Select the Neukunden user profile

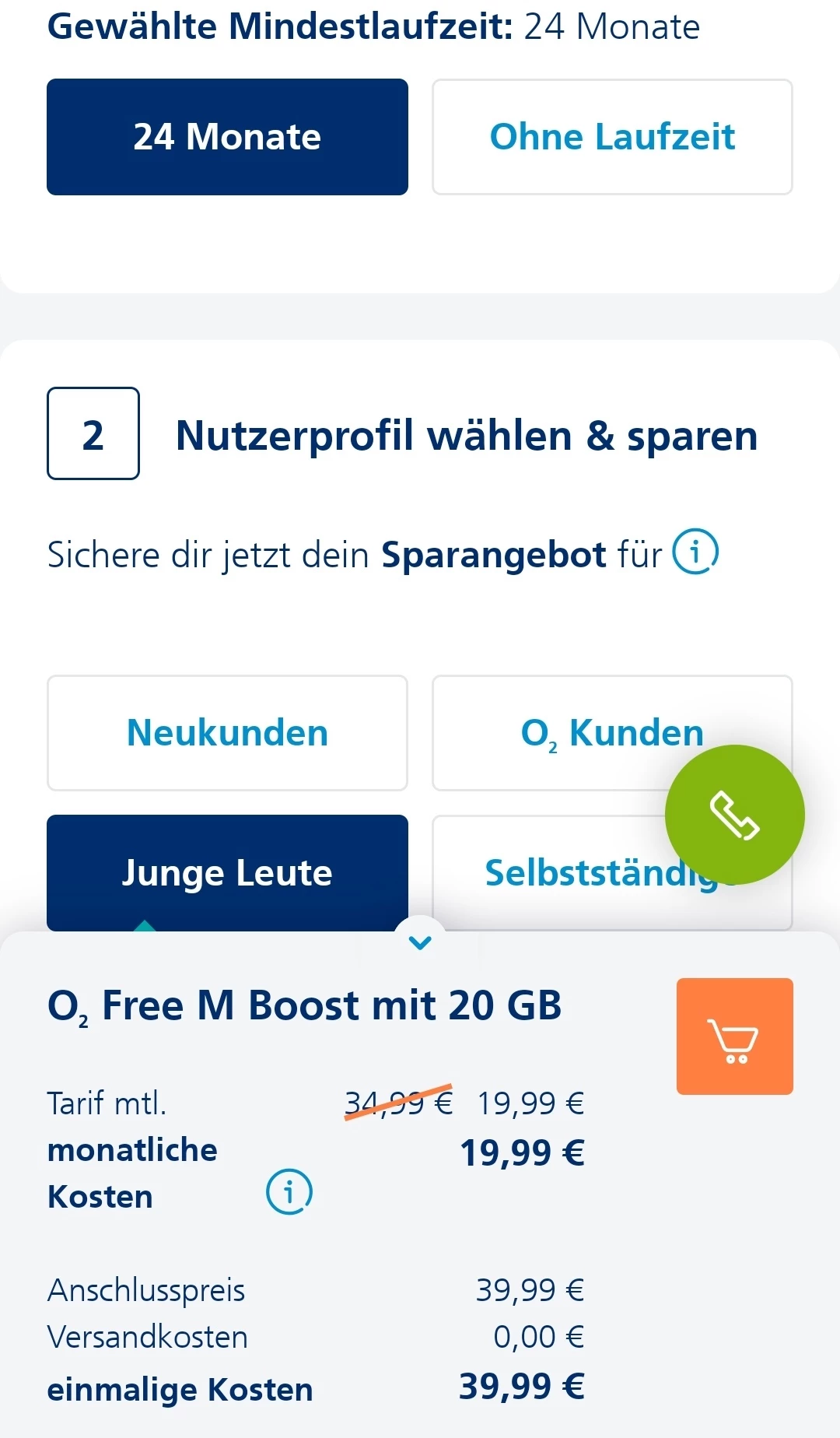pos(227,733)
